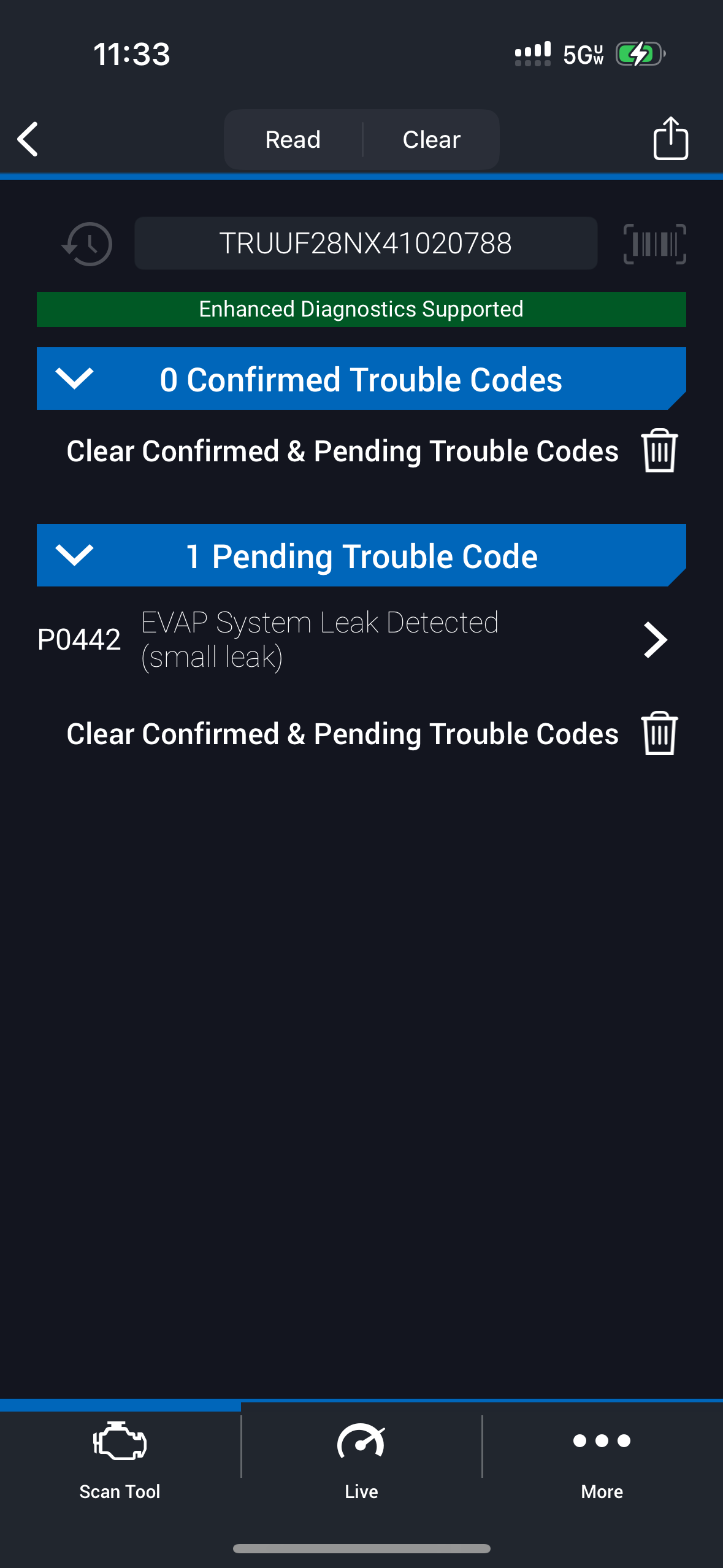
Task: Go back using the top-left arrow
Action: click(x=28, y=139)
